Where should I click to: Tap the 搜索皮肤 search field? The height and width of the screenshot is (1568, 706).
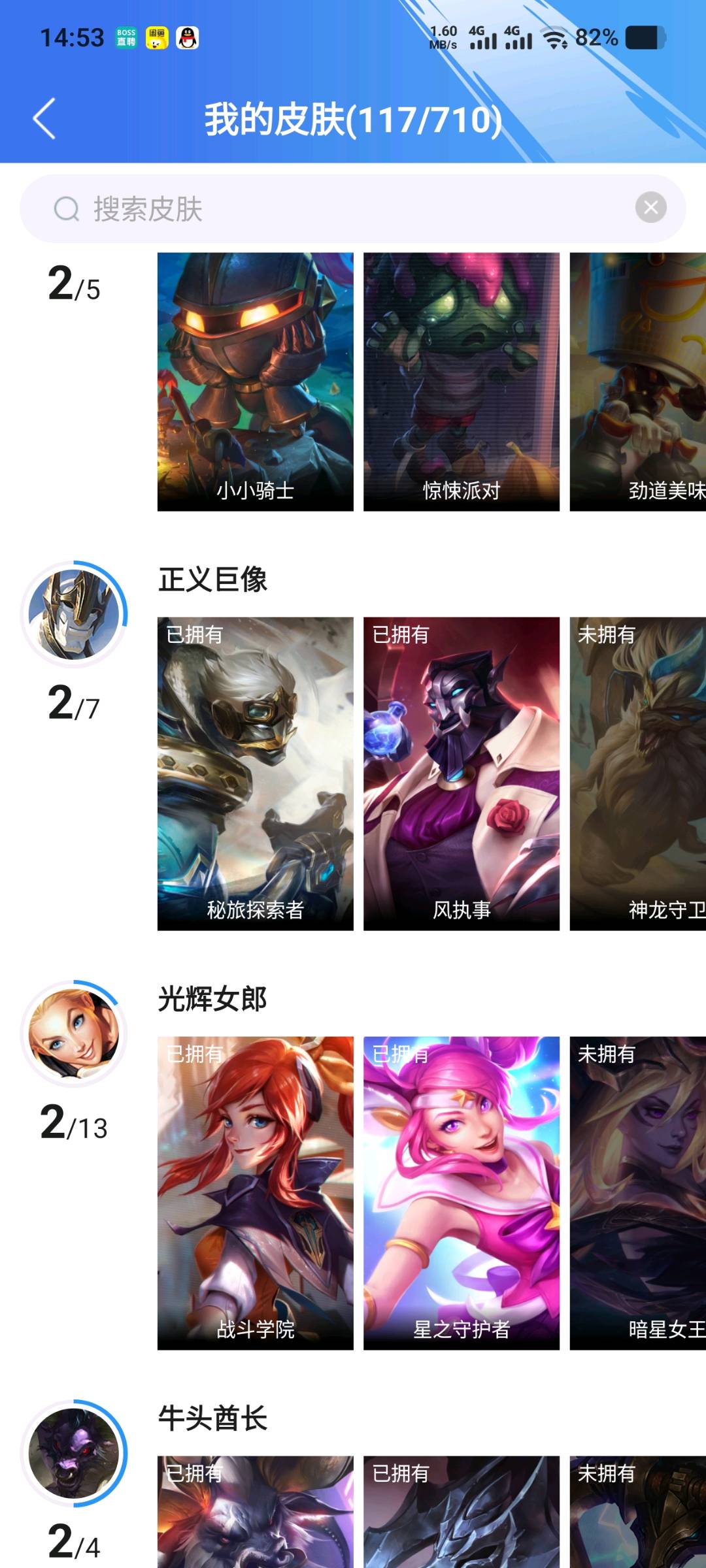pos(352,208)
